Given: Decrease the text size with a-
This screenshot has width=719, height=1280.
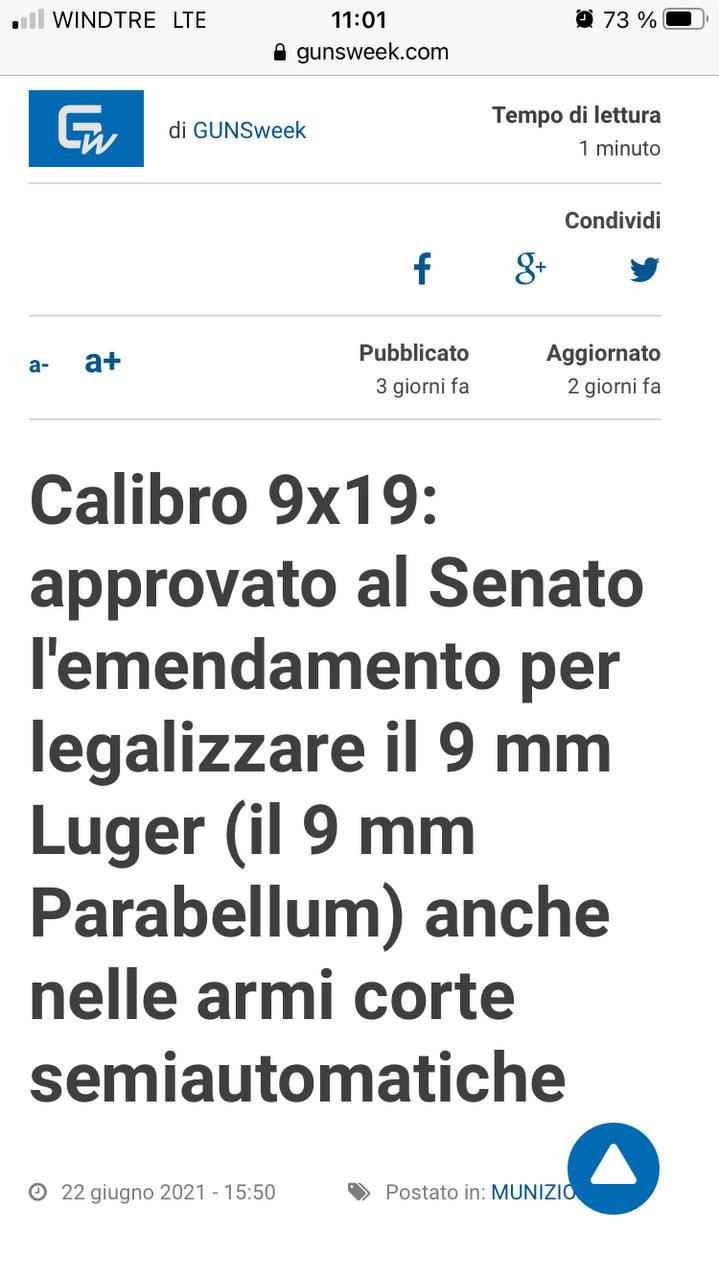Looking at the screenshot, I should point(39,366).
